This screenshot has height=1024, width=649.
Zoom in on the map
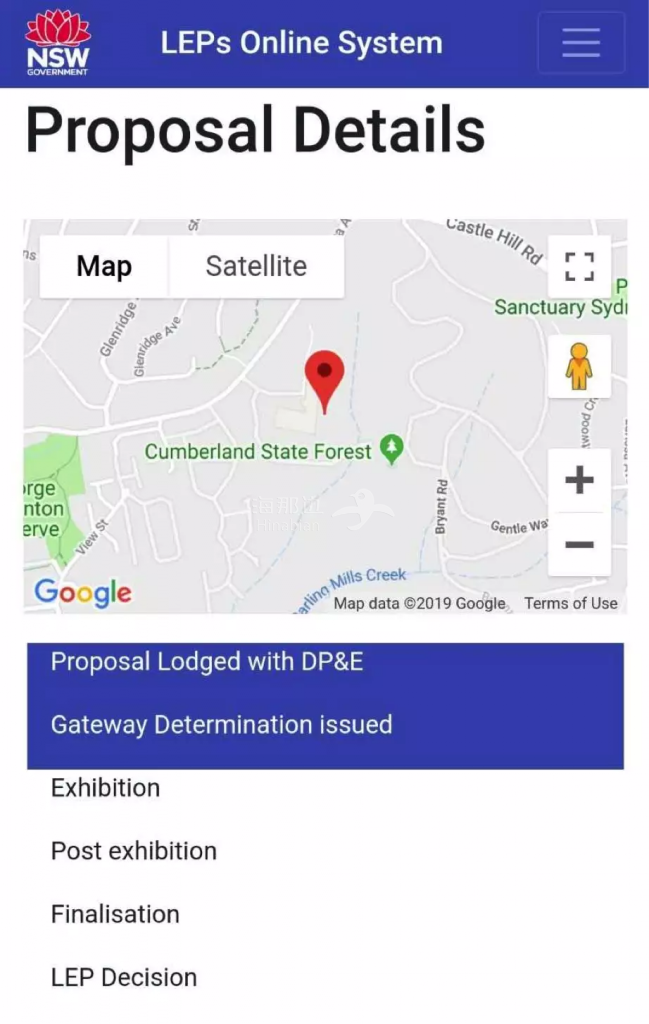coord(579,481)
